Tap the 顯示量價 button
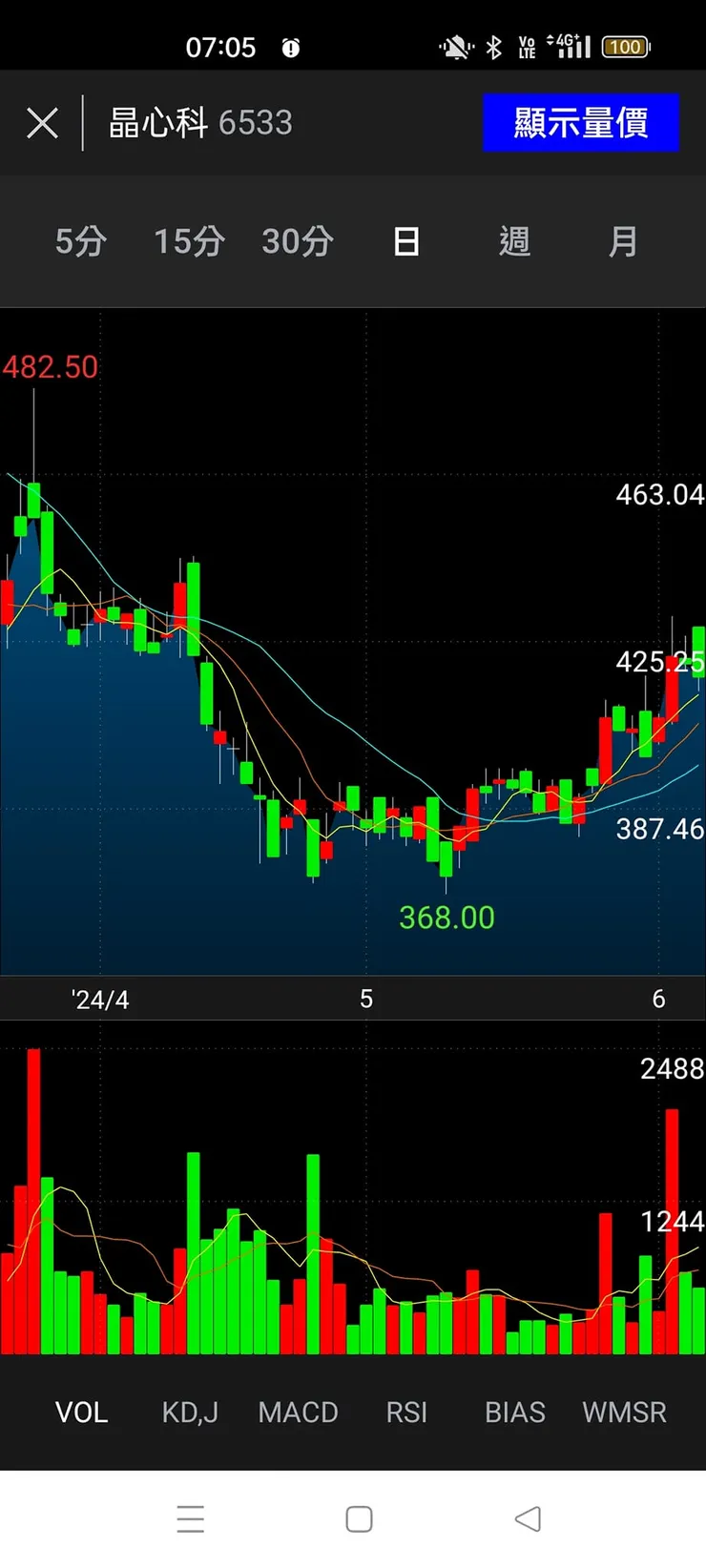 (580, 123)
